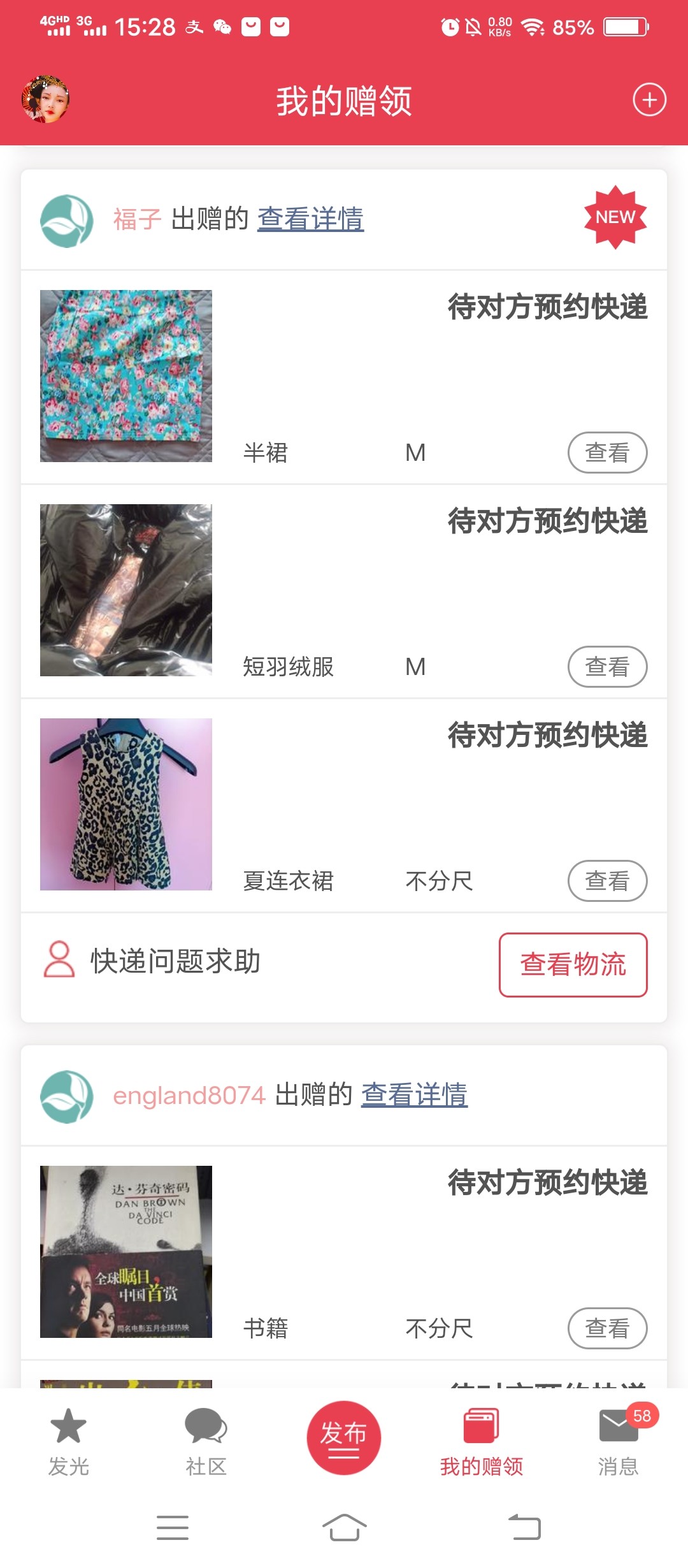The image size is (688, 1568).
Task: Open the Da Vinci Code book photo
Action: [x=126, y=1252]
